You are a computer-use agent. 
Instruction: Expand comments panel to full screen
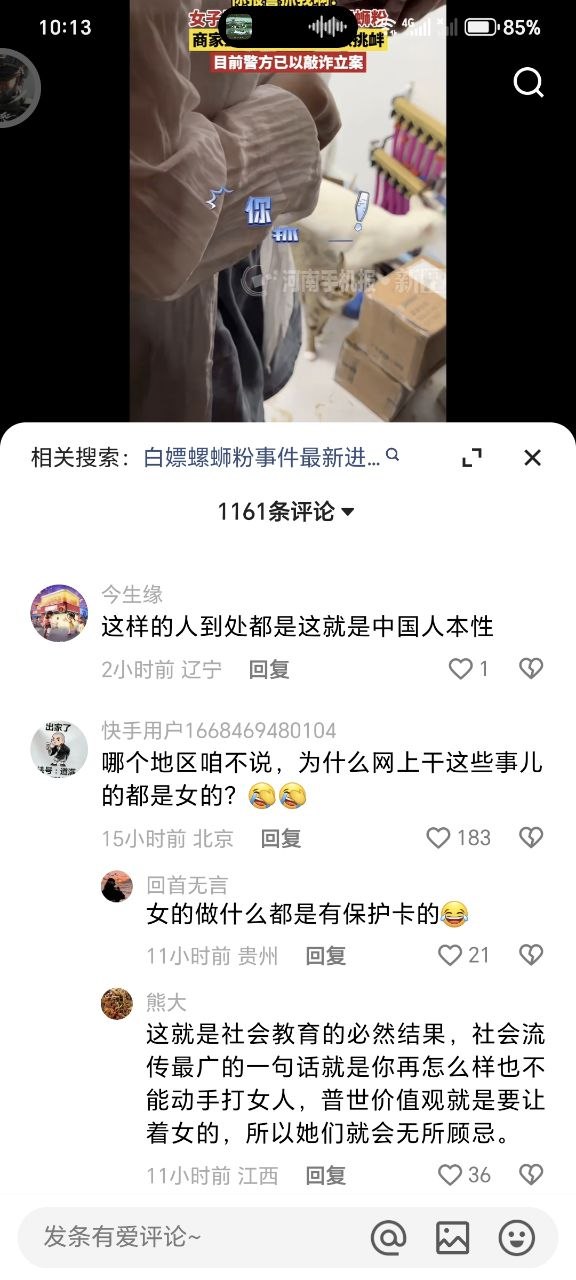point(472,458)
